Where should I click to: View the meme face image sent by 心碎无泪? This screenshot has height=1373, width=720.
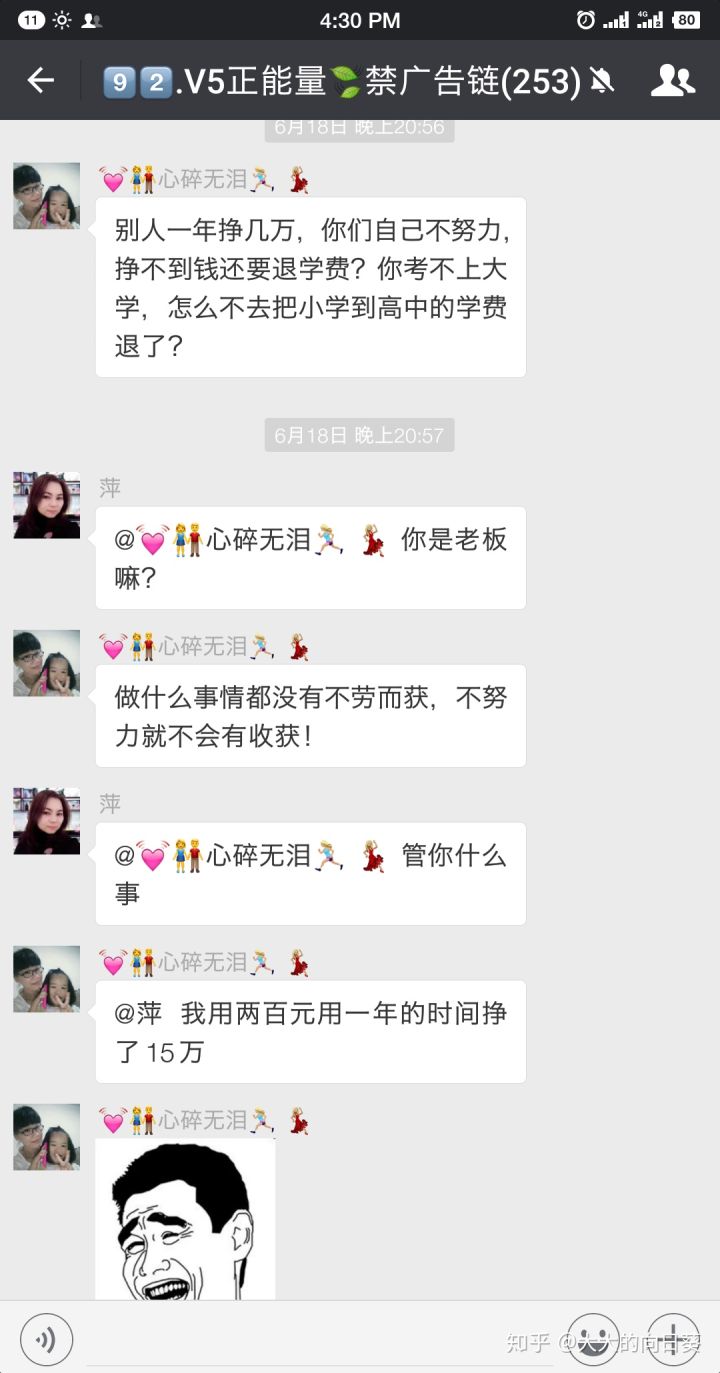185,1220
